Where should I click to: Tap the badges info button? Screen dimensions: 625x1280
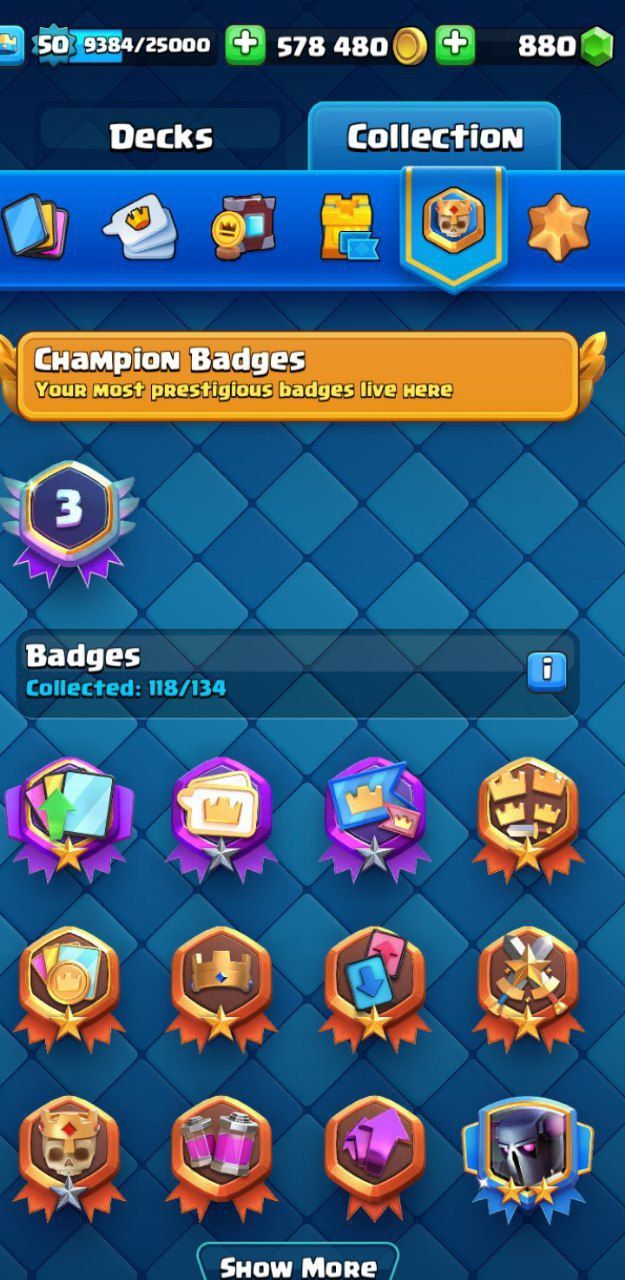546,671
